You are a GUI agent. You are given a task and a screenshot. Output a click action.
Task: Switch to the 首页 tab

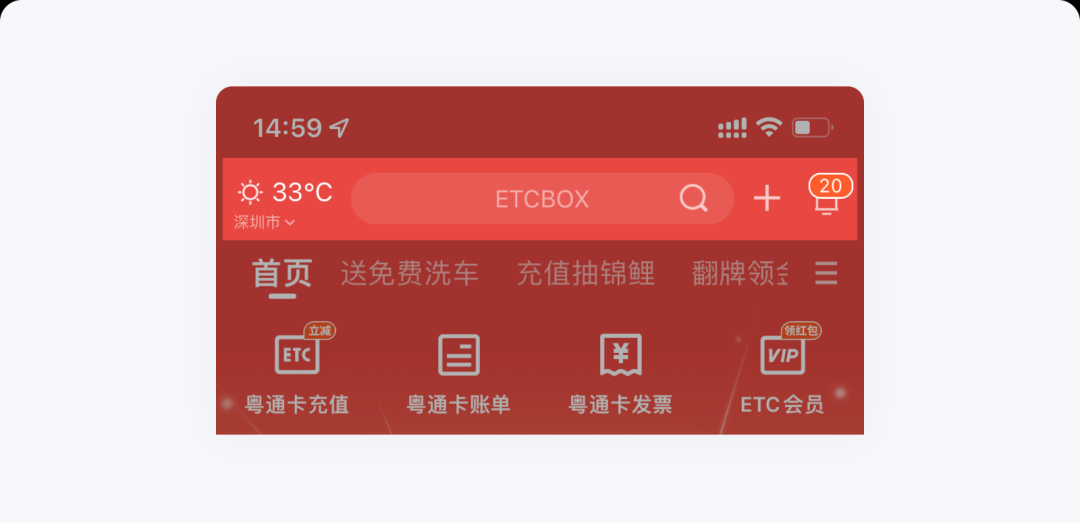click(x=282, y=273)
